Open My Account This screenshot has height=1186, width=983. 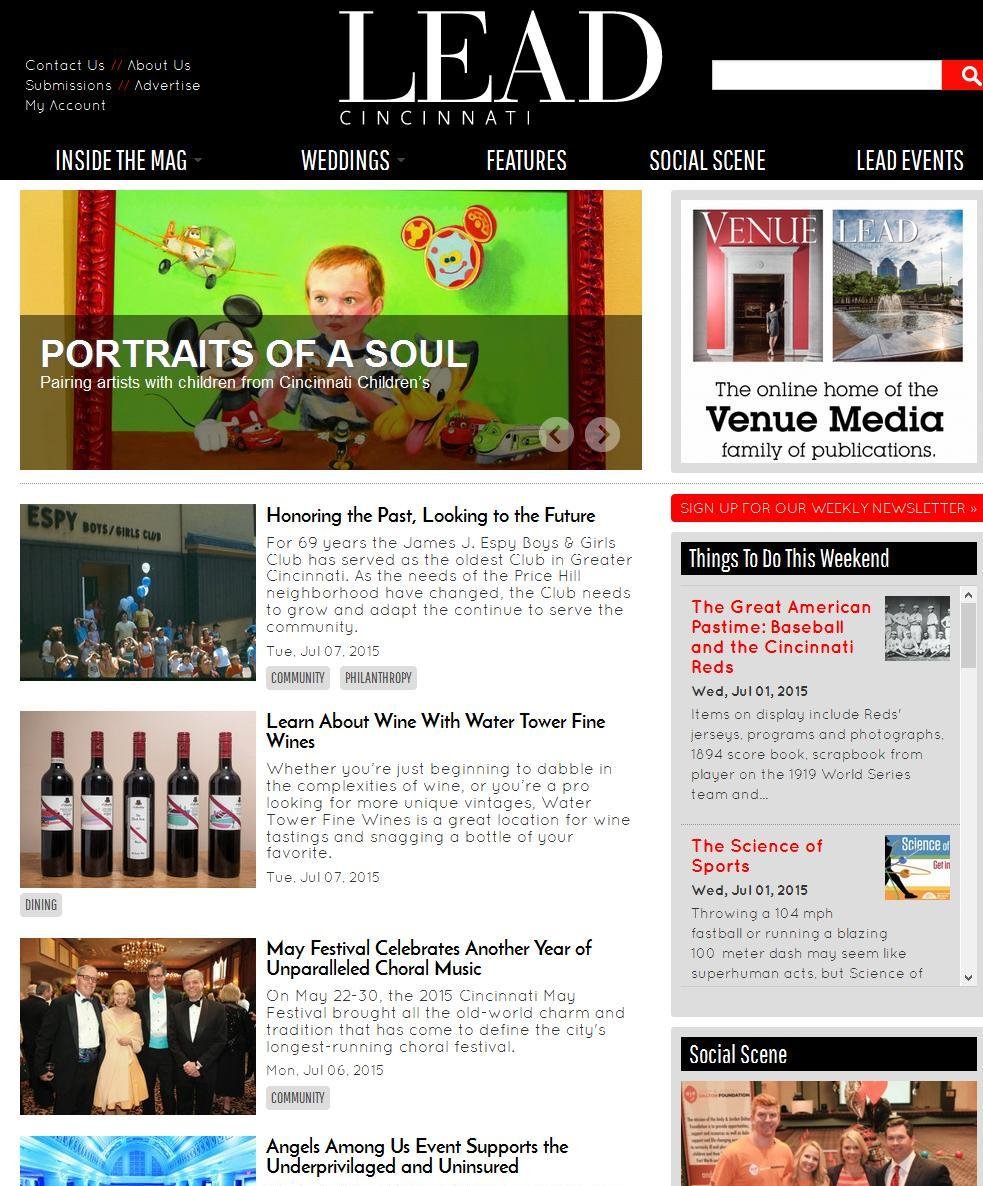coord(65,105)
